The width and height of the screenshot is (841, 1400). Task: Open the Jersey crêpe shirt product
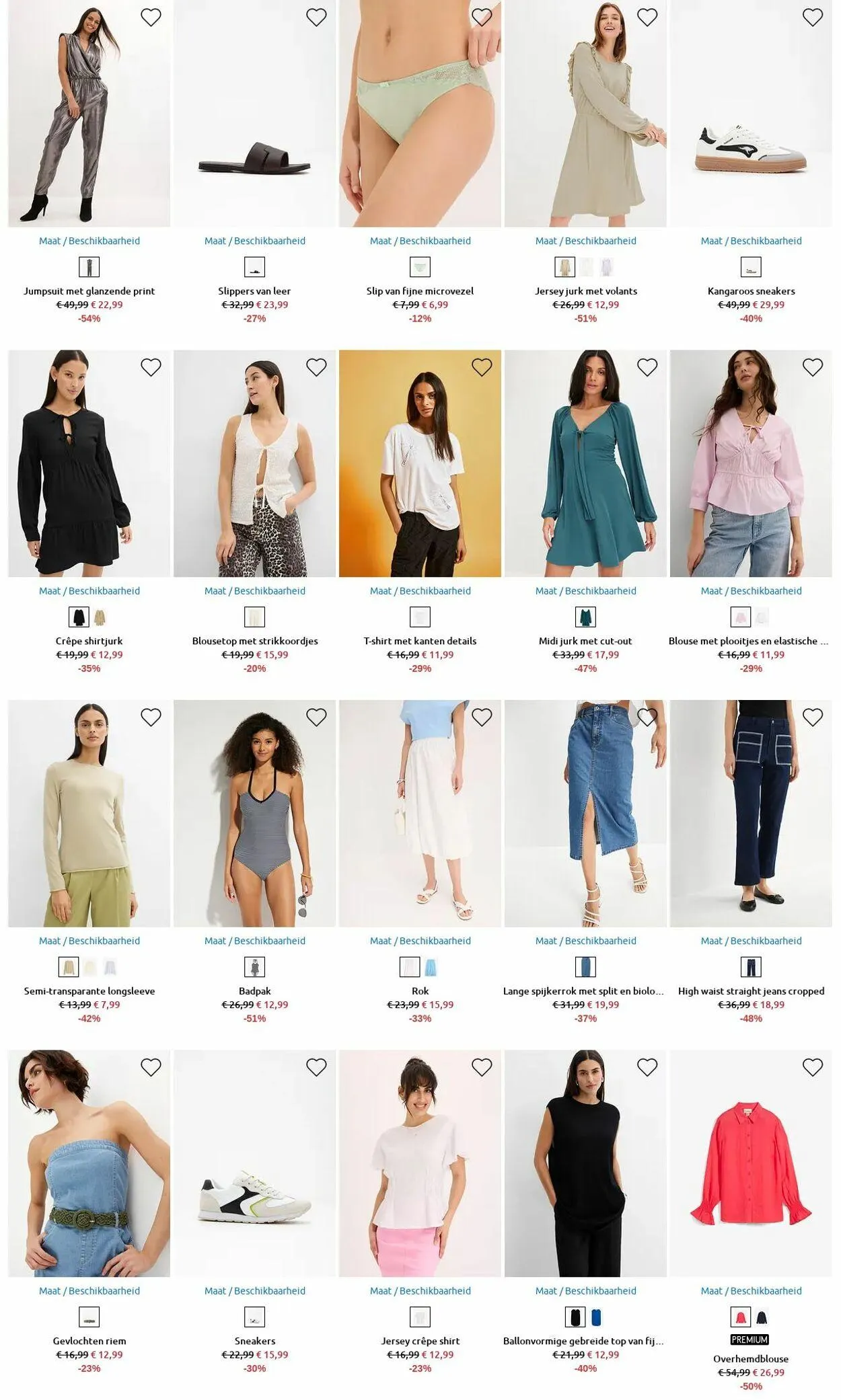(x=420, y=1341)
